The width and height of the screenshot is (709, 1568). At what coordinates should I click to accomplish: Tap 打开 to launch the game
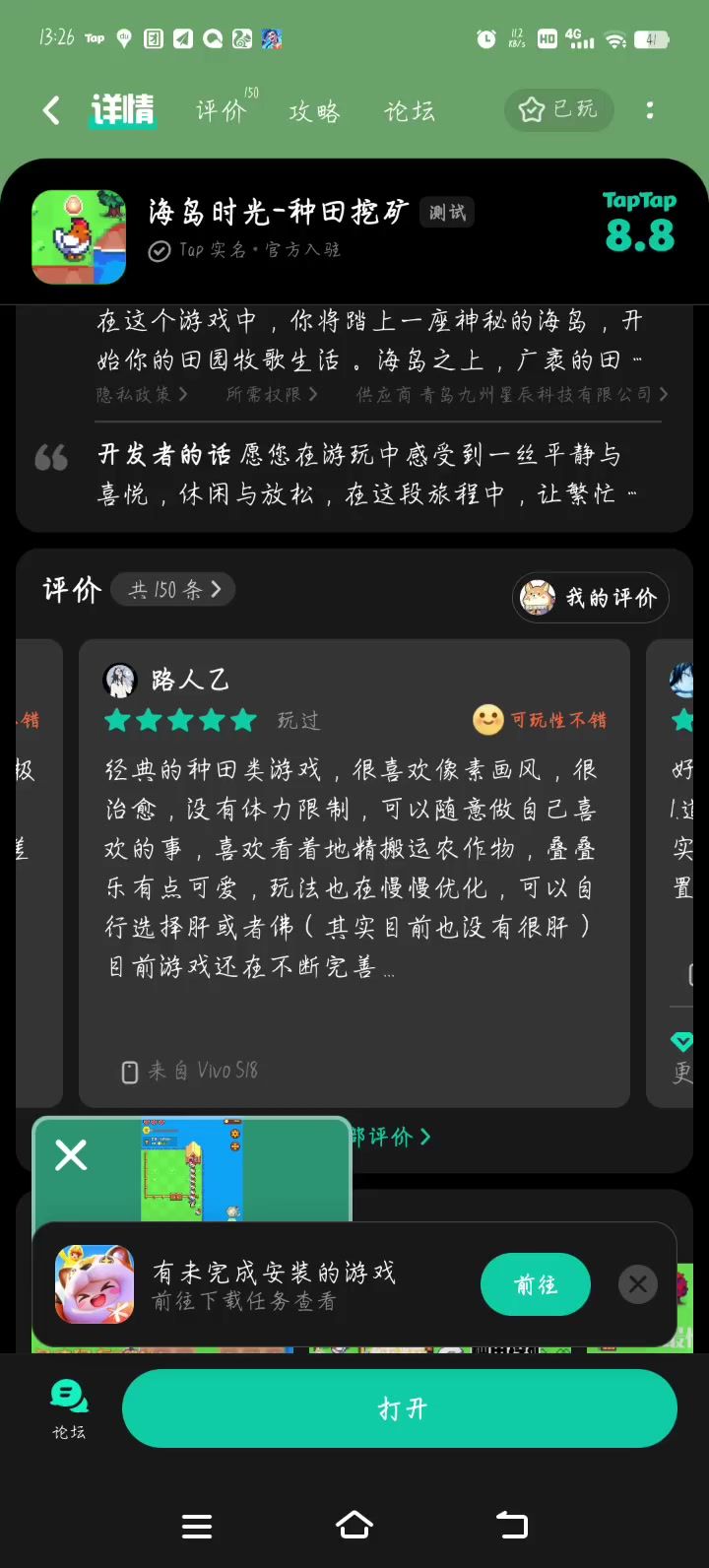click(x=400, y=1408)
